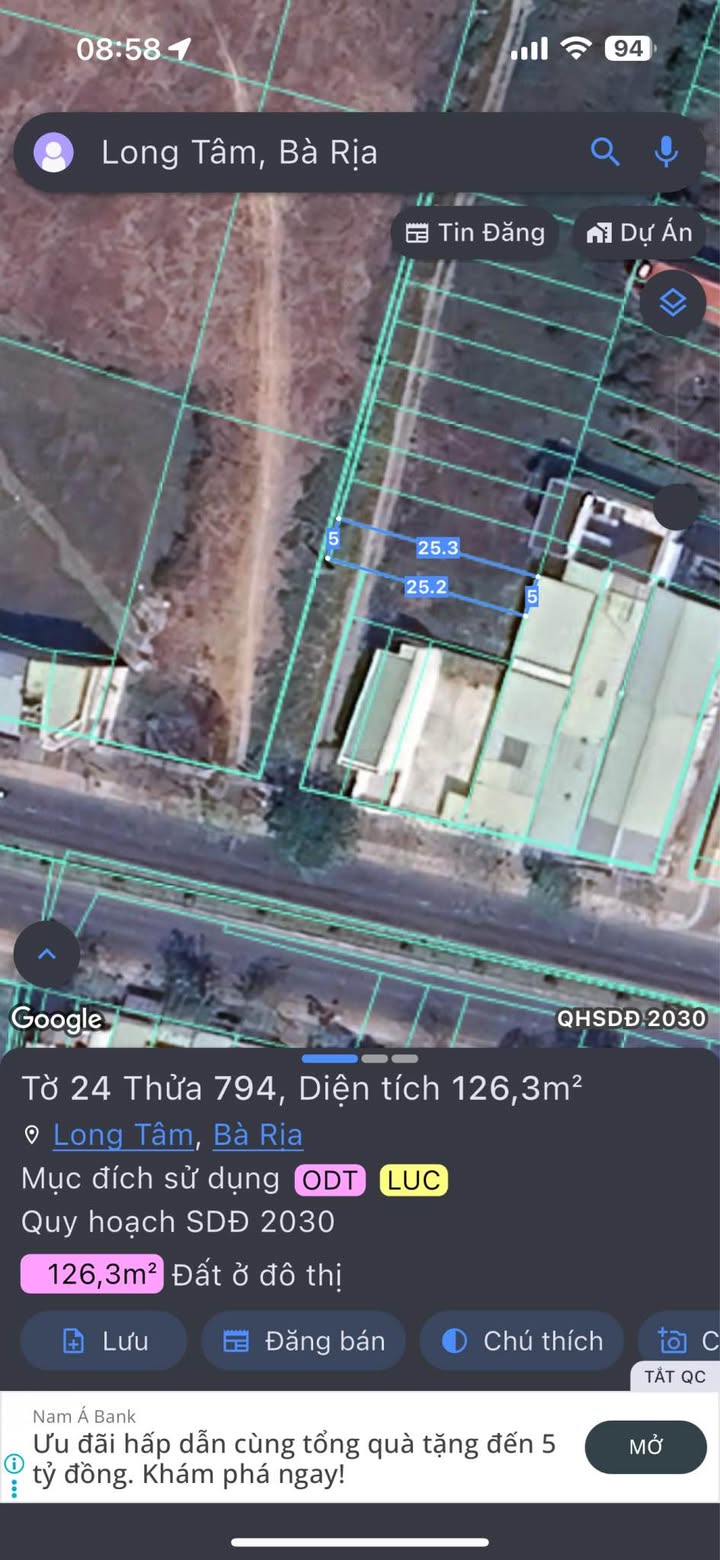Follow the Long Tâm location link
The width and height of the screenshot is (720, 1560).
pyautogui.click(x=123, y=1135)
